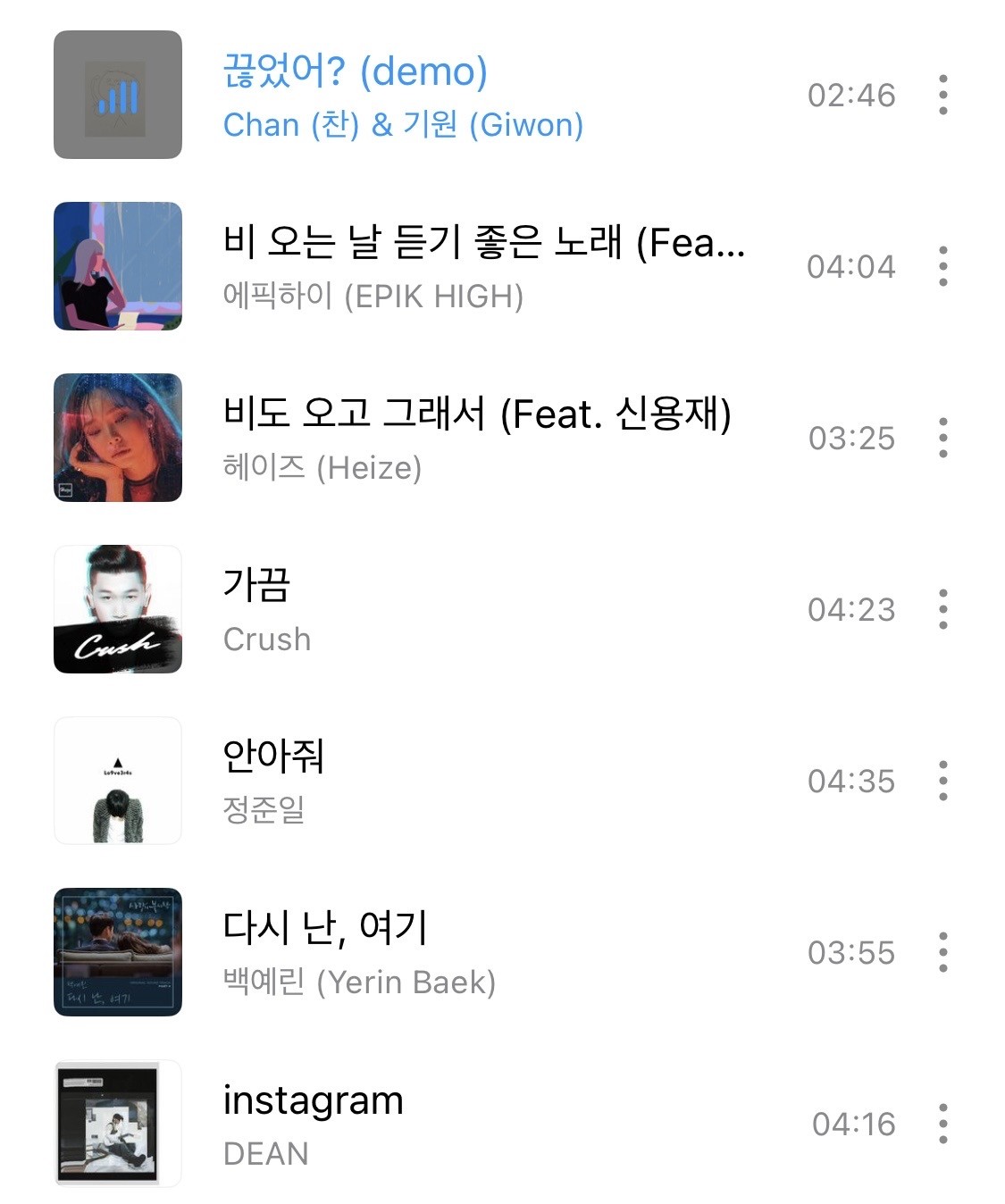
Task: Open options for 다시 난, 여기
Action: [x=942, y=952]
